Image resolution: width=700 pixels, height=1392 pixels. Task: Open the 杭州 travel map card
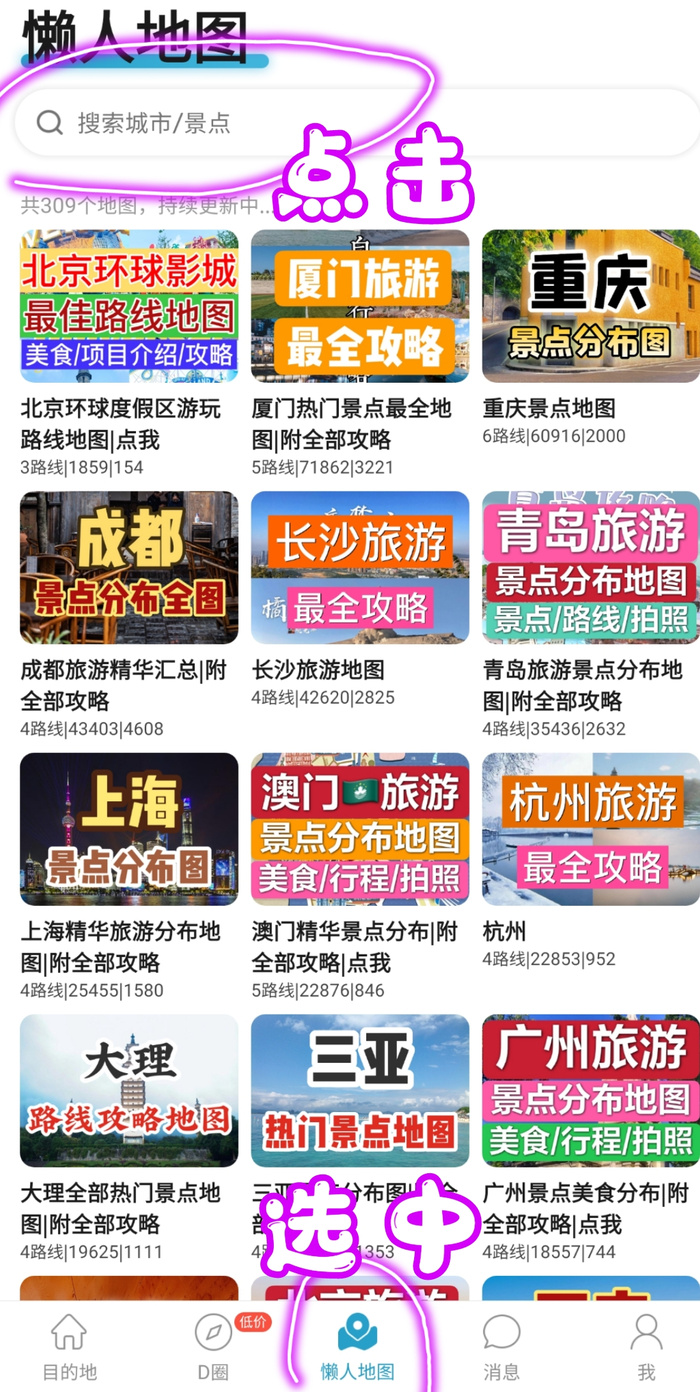point(590,830)
